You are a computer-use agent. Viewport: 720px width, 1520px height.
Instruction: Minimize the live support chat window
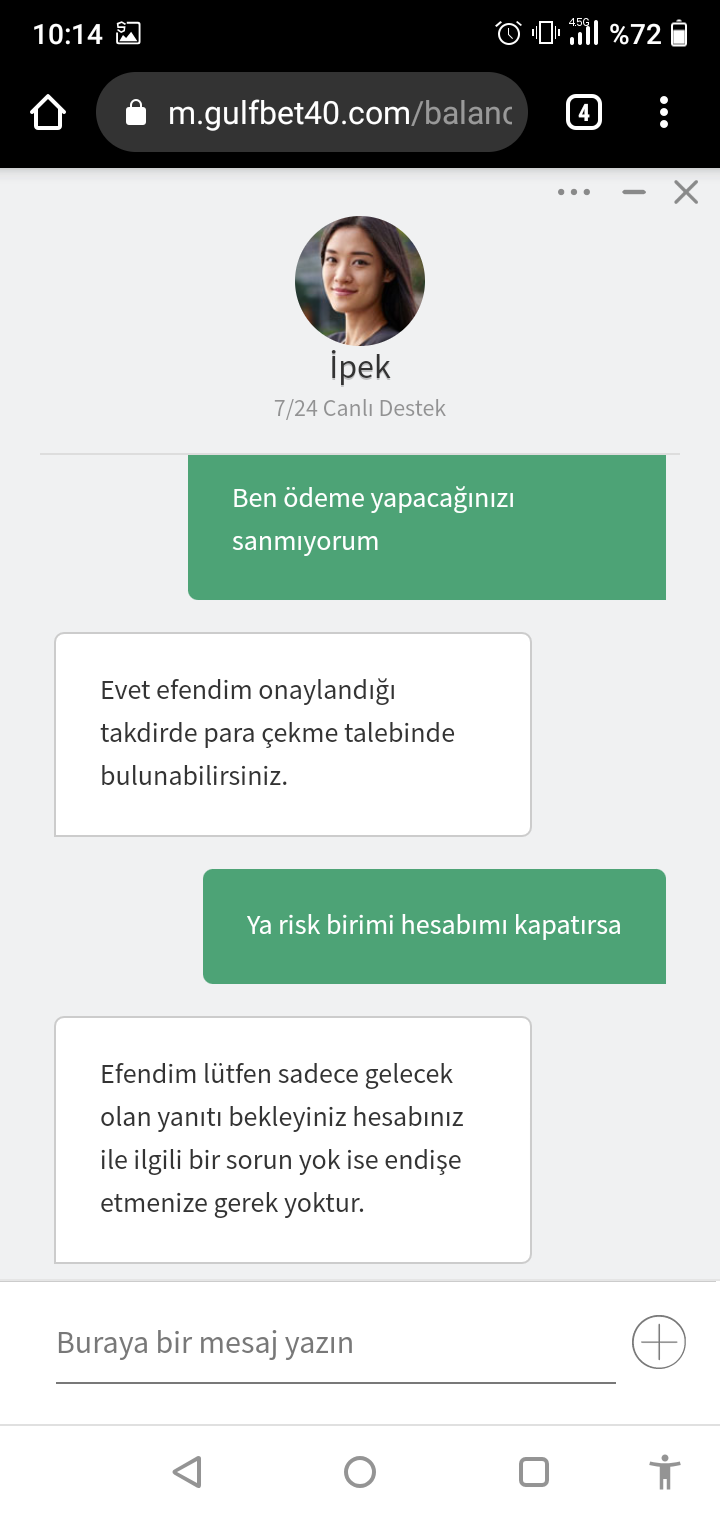pos(634,192)
